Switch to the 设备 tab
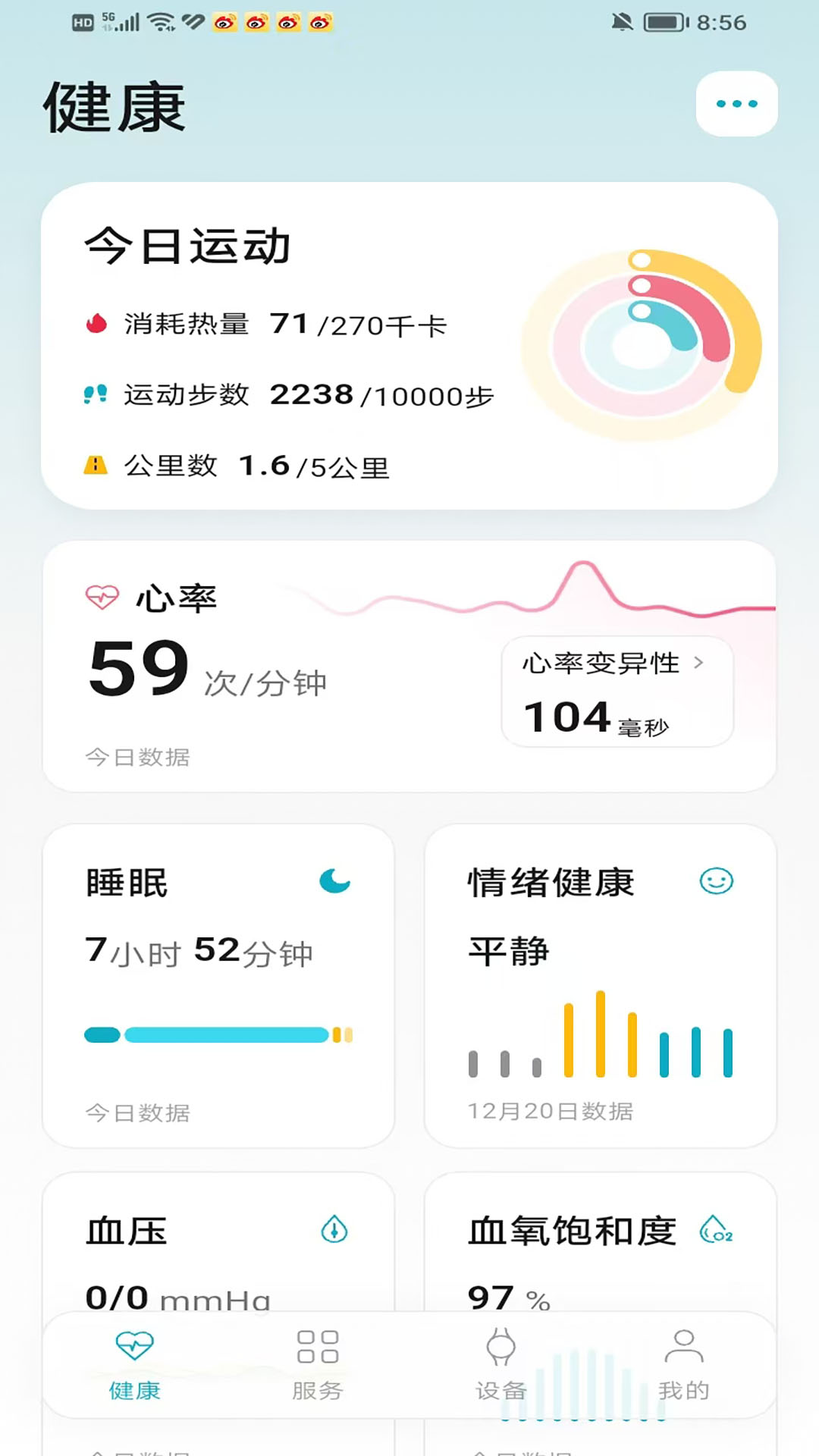The image size is (819, 1456). click(502, 1365)
